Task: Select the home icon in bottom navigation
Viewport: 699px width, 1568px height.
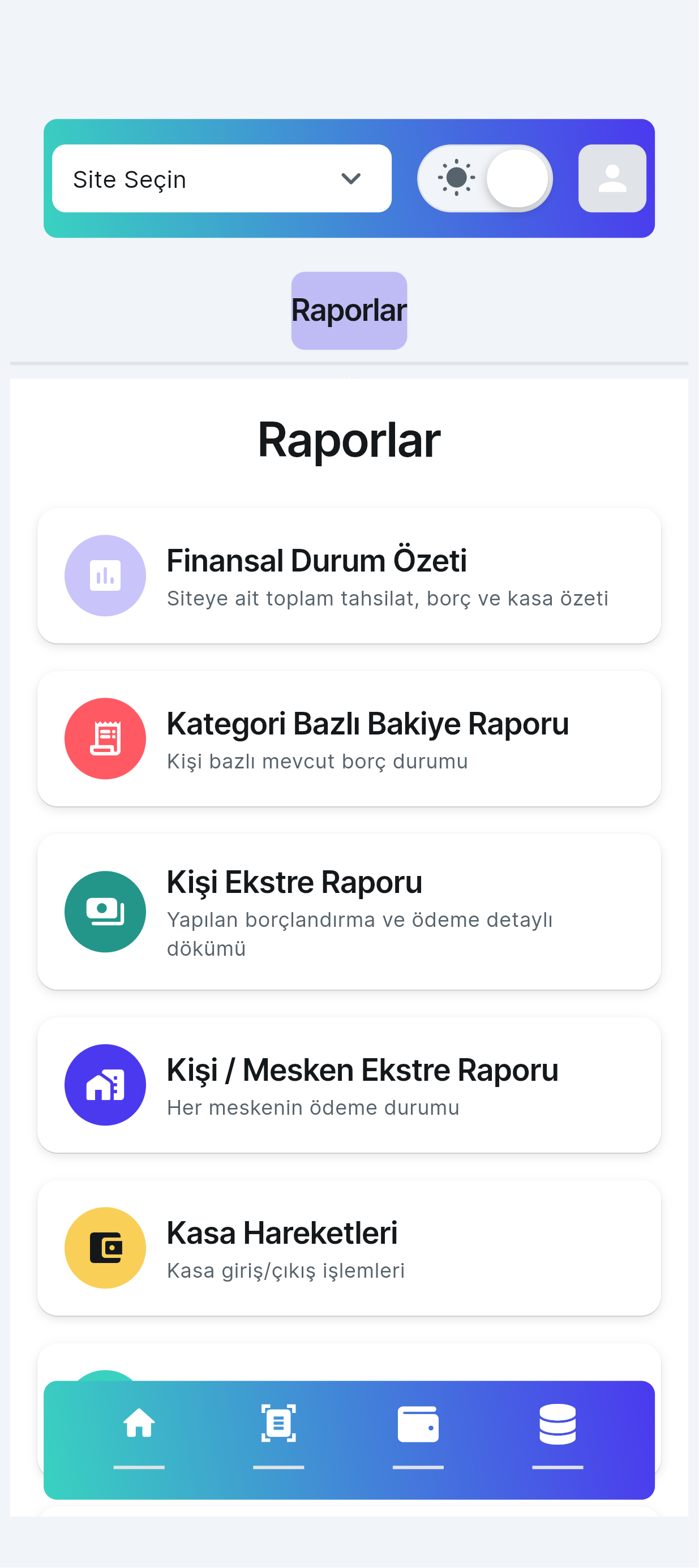Action: coord(139,1424)
